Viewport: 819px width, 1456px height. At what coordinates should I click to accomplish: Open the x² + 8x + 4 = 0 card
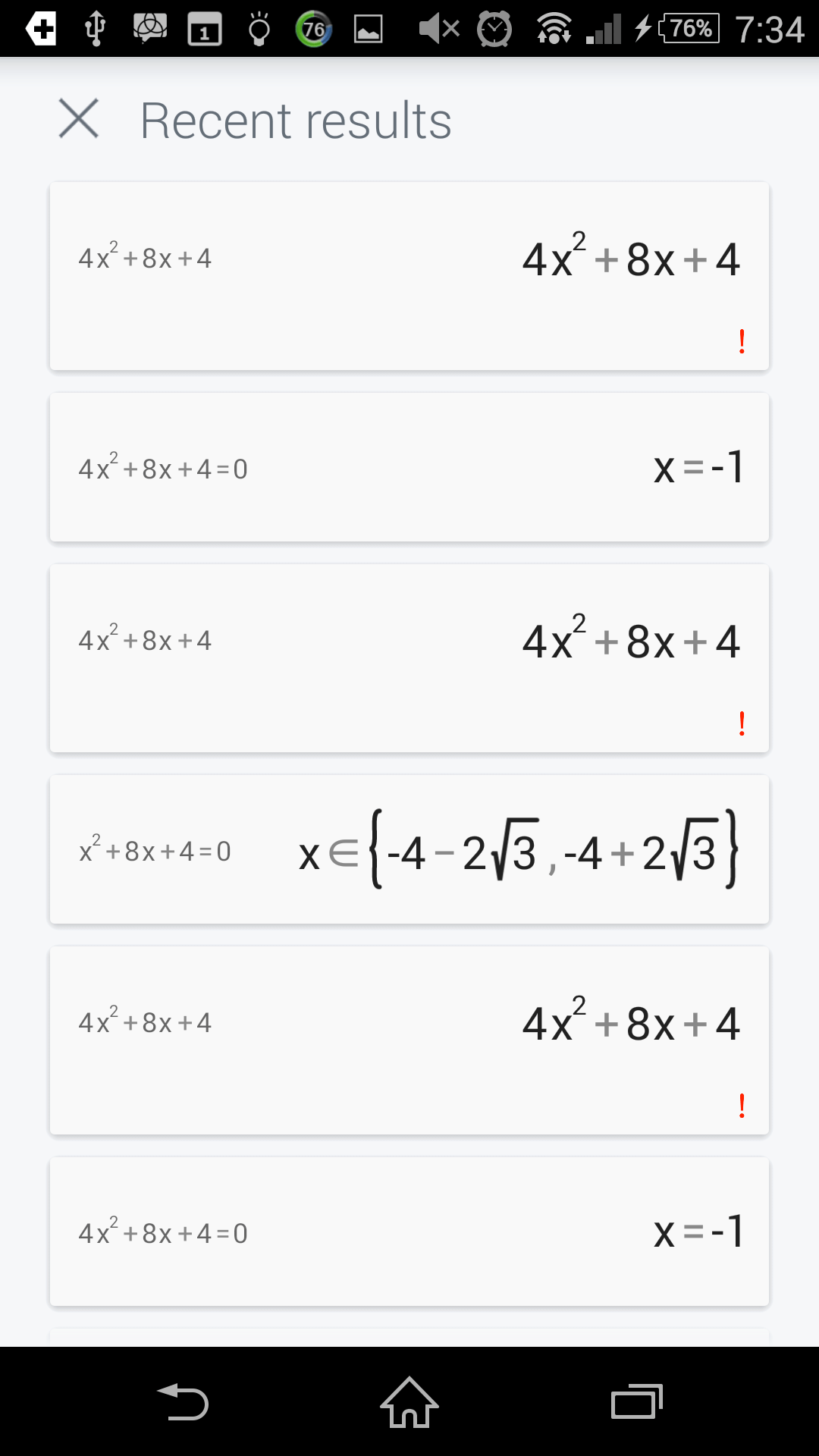[x=409, y=849]
